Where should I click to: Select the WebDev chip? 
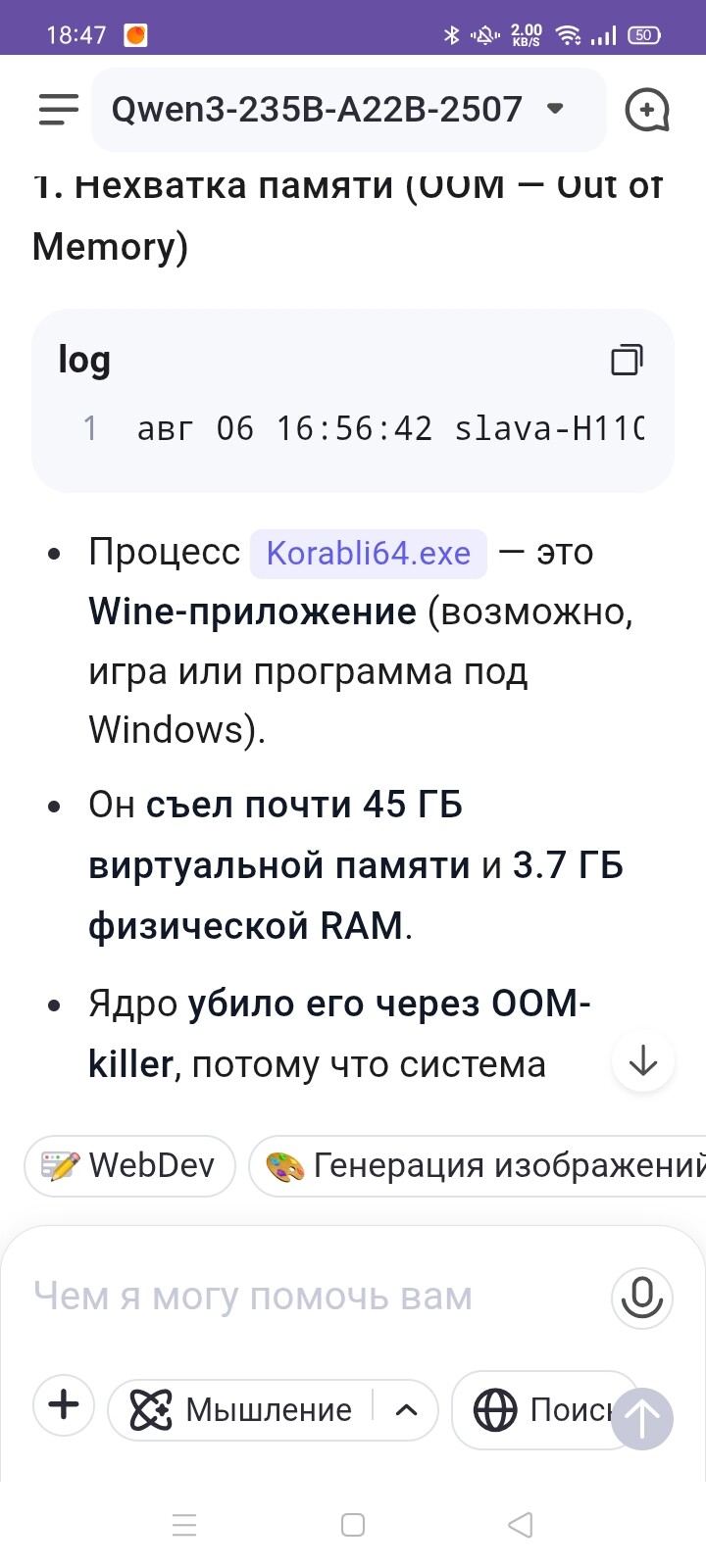tap(129, 1165)
